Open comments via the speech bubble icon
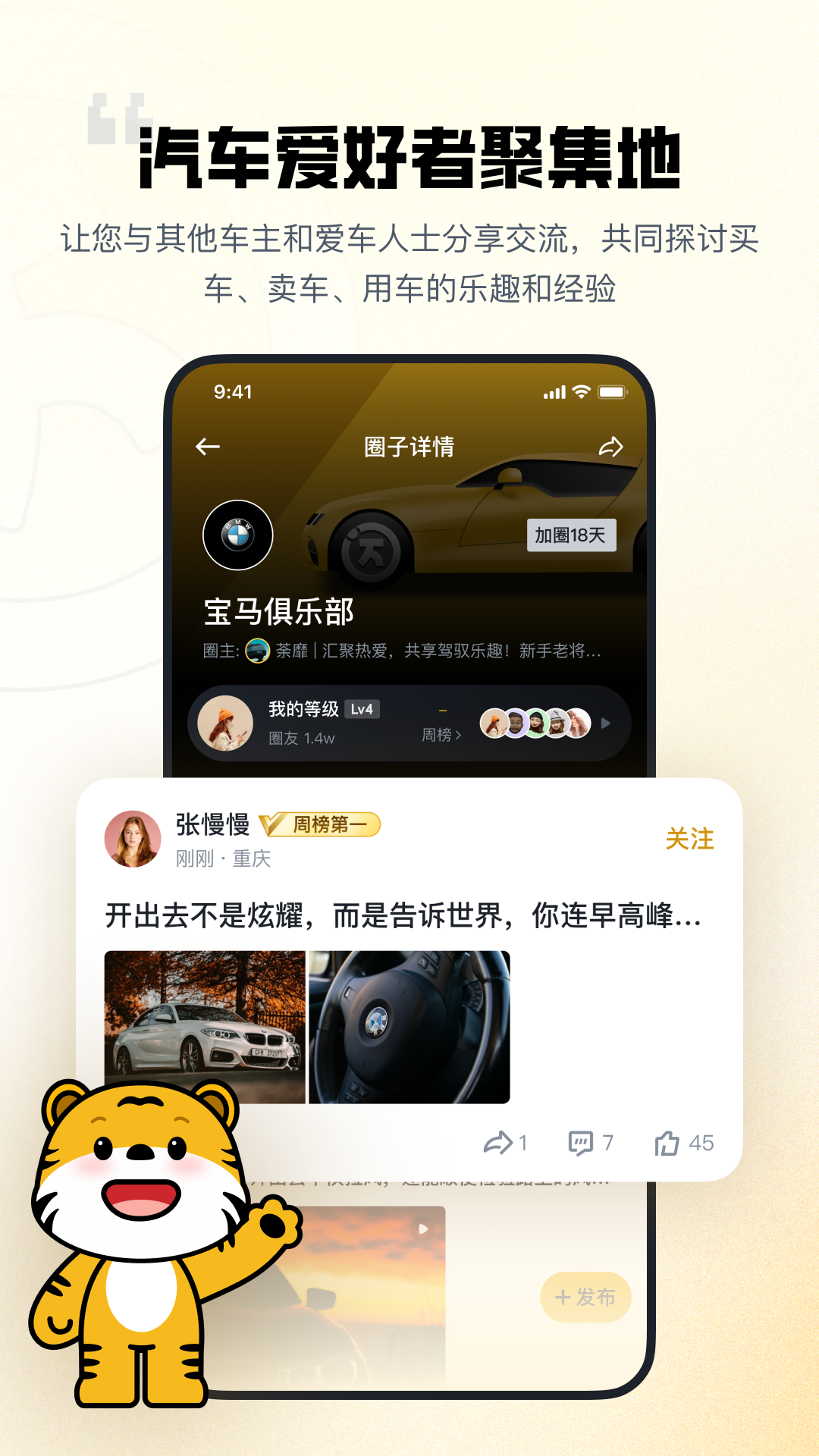 tap(582, 1141)
